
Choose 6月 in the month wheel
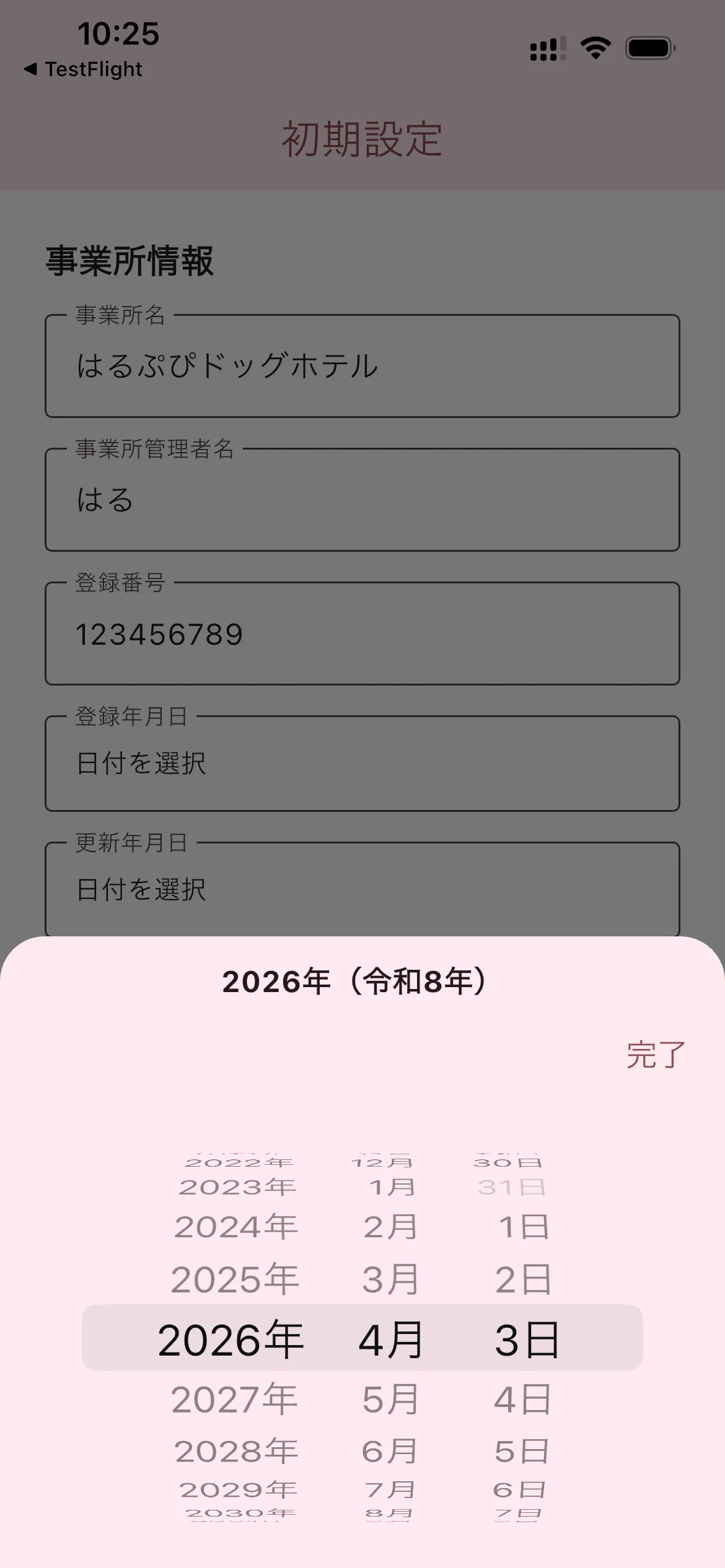[390, 1451]
